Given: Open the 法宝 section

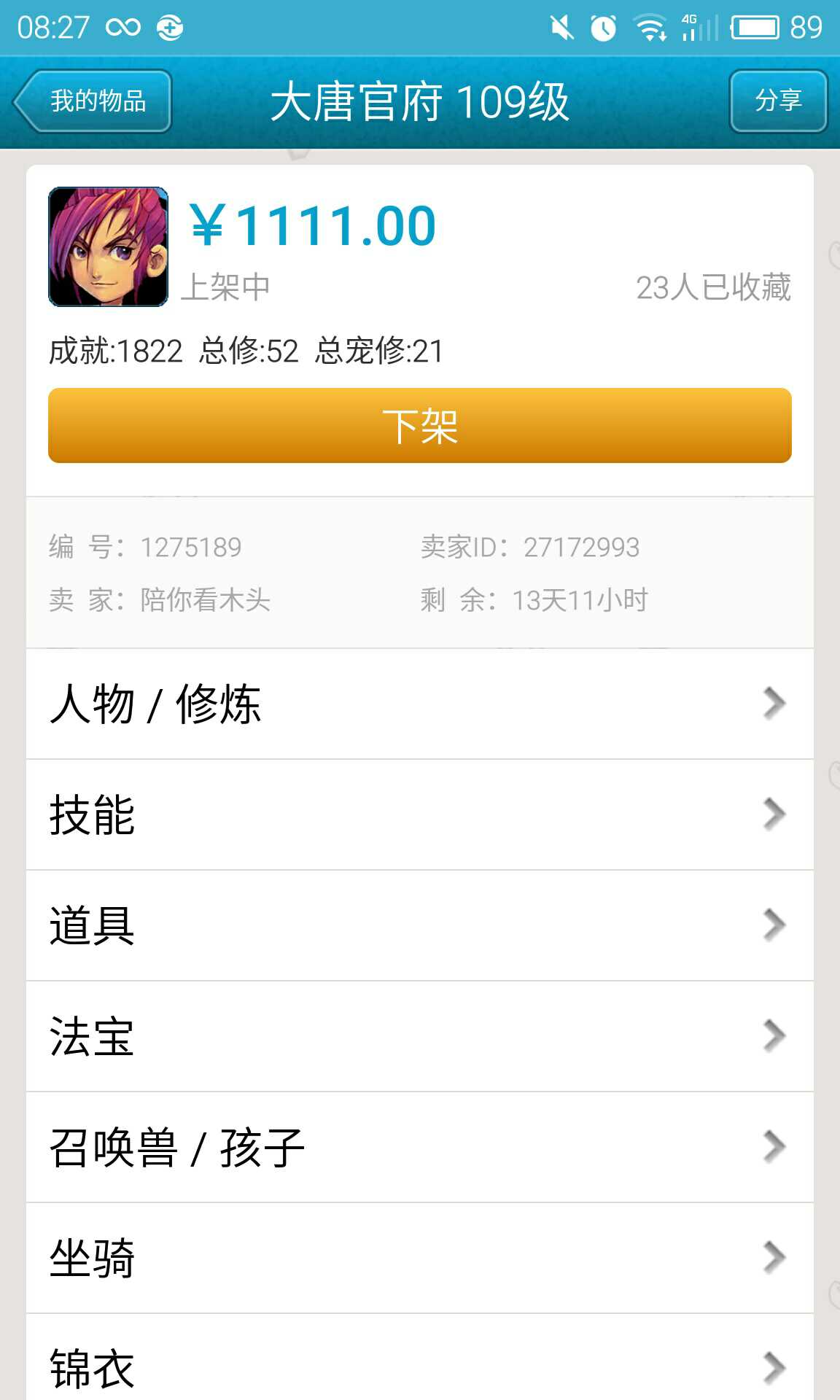Looking at the screenshot, I should [x=420, y=1036].
